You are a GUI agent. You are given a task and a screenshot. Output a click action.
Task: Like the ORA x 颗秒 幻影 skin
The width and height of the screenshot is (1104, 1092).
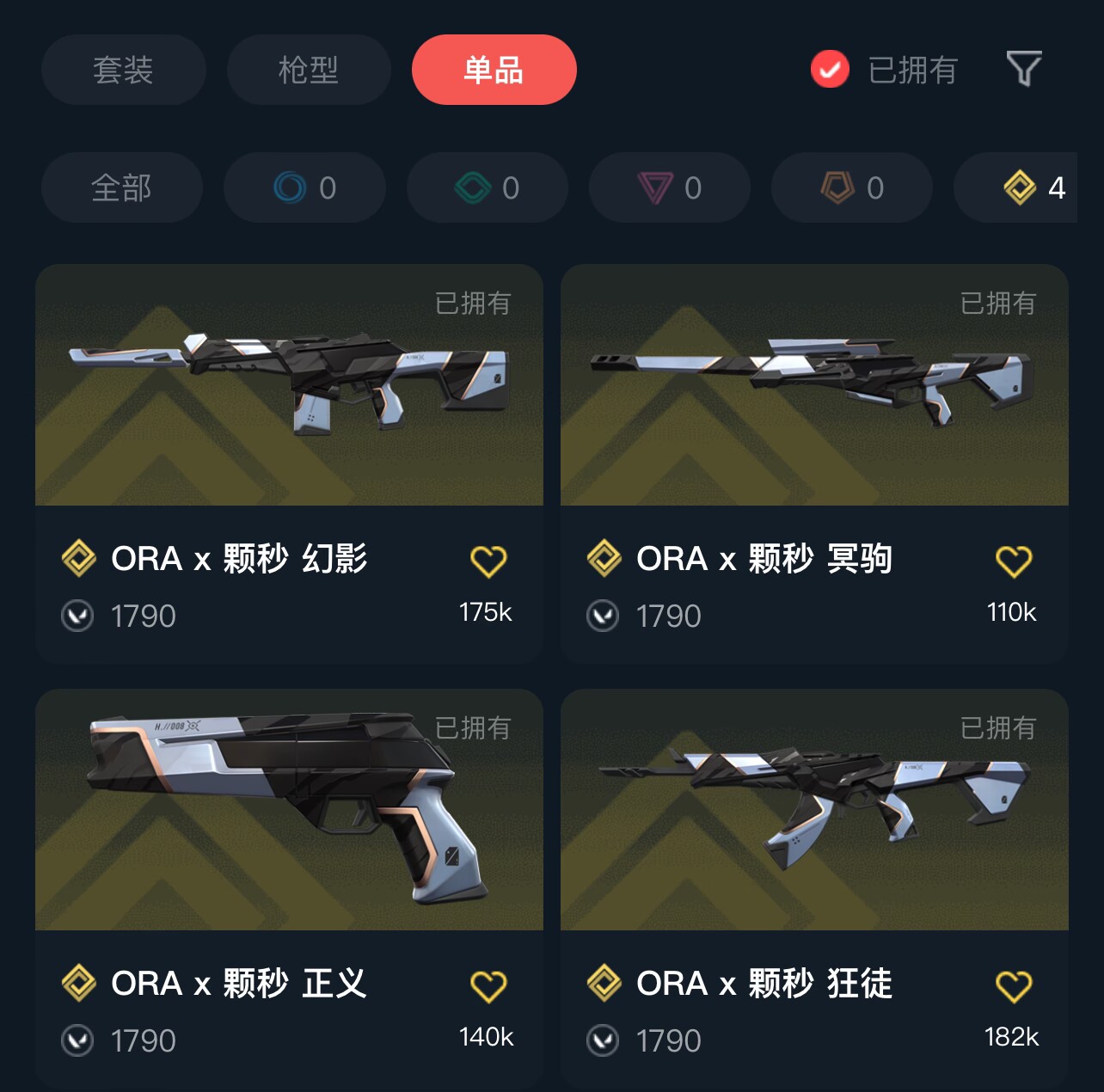[488, 561]
